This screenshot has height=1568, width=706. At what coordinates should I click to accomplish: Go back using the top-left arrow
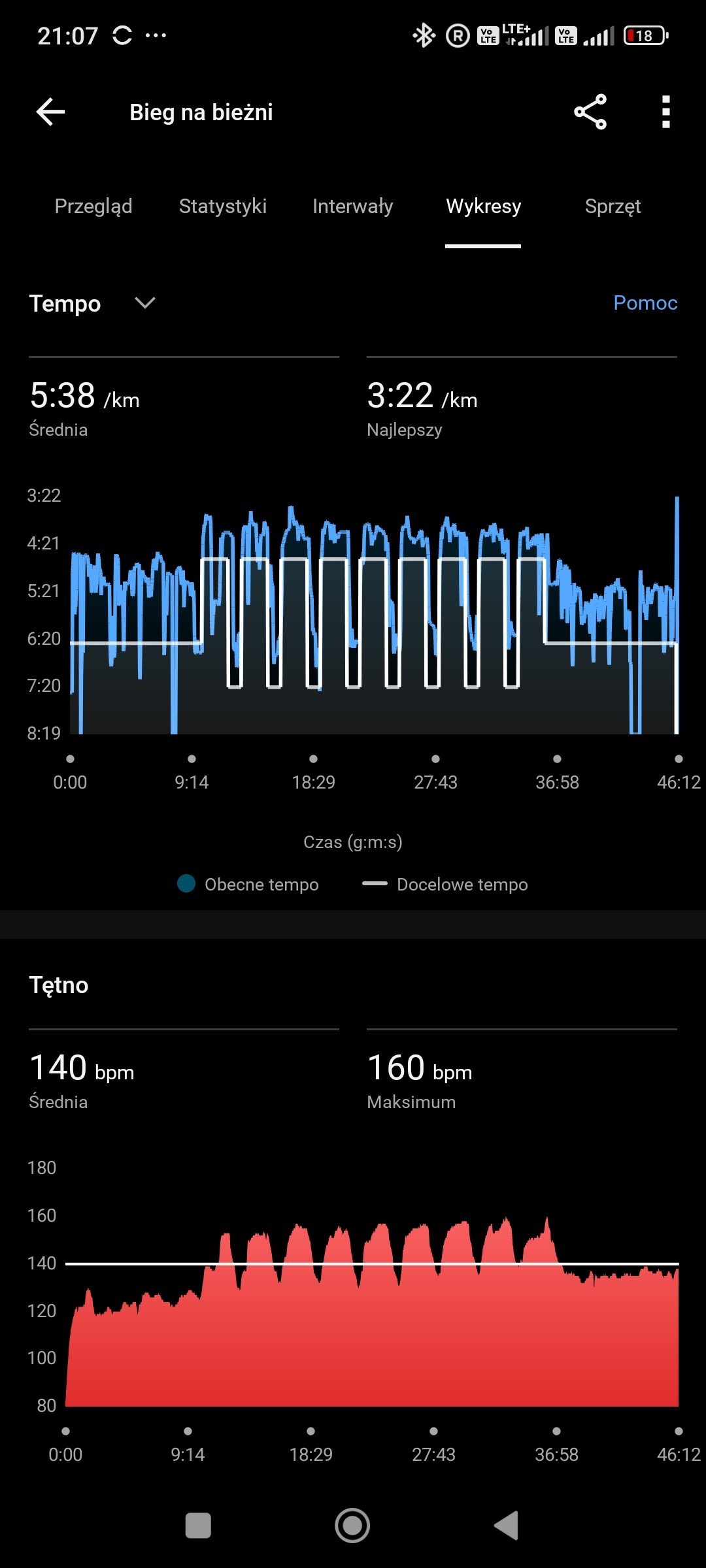coord(50,112)
